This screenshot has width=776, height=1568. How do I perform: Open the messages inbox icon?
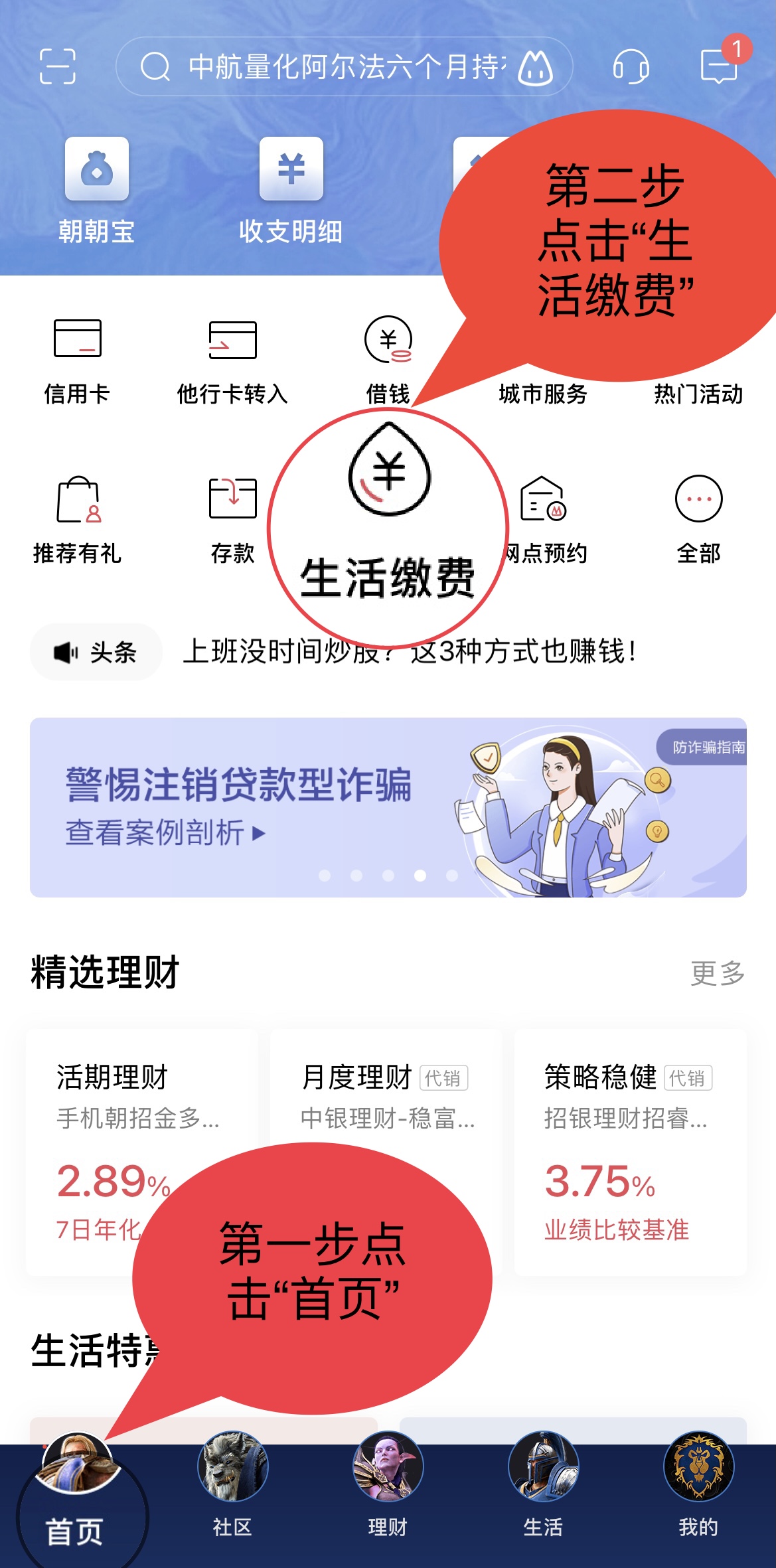(x=719, y=66)
